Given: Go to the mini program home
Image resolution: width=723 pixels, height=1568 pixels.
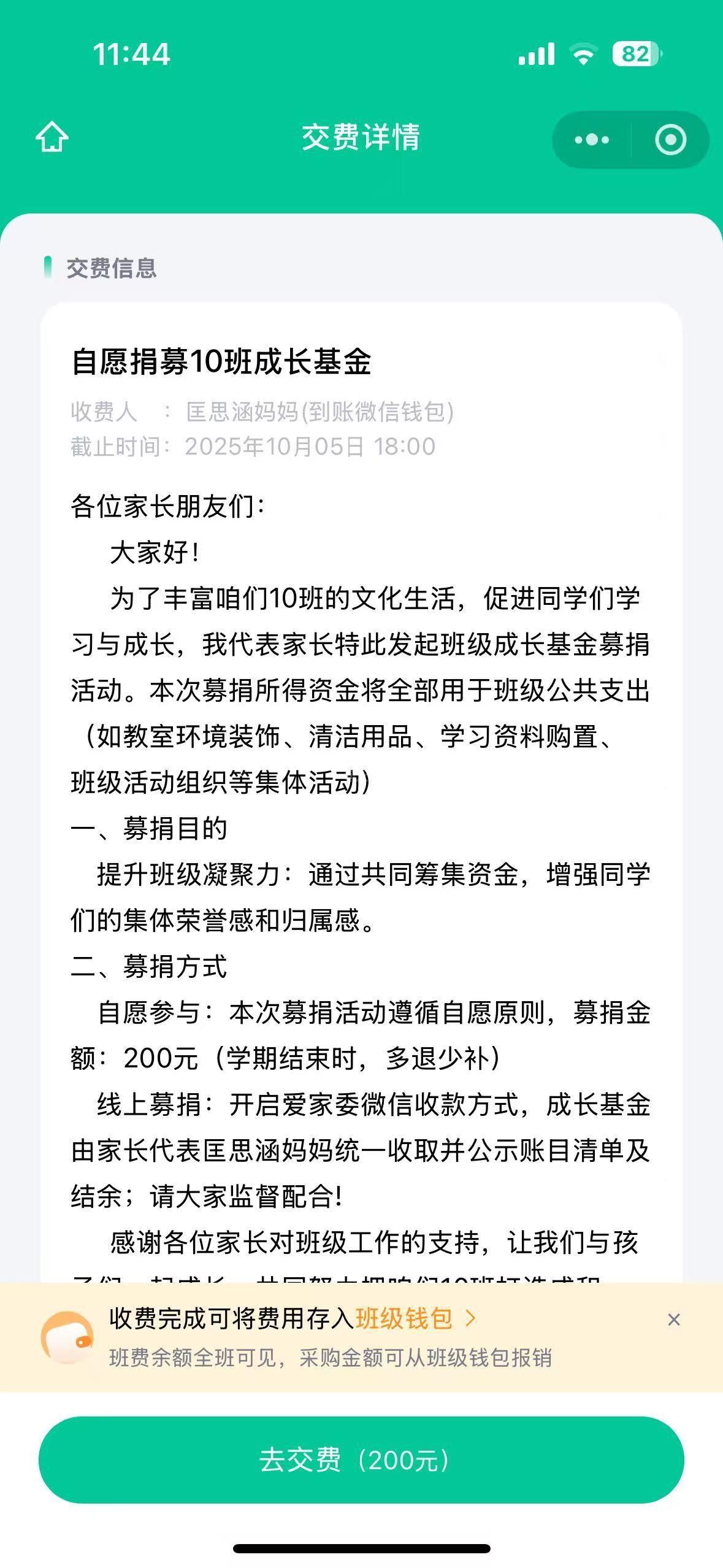Looking at the screenshot, I should pos(52,137).
